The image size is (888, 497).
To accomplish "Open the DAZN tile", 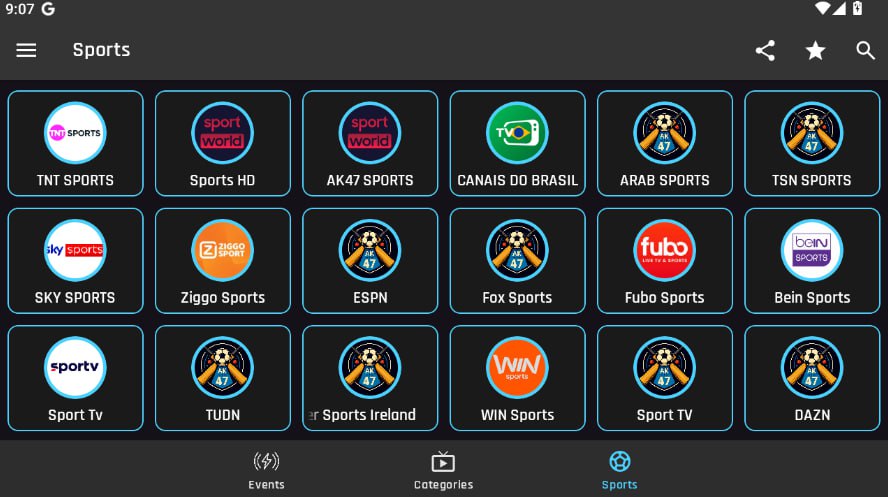I will tap(812, 377).
